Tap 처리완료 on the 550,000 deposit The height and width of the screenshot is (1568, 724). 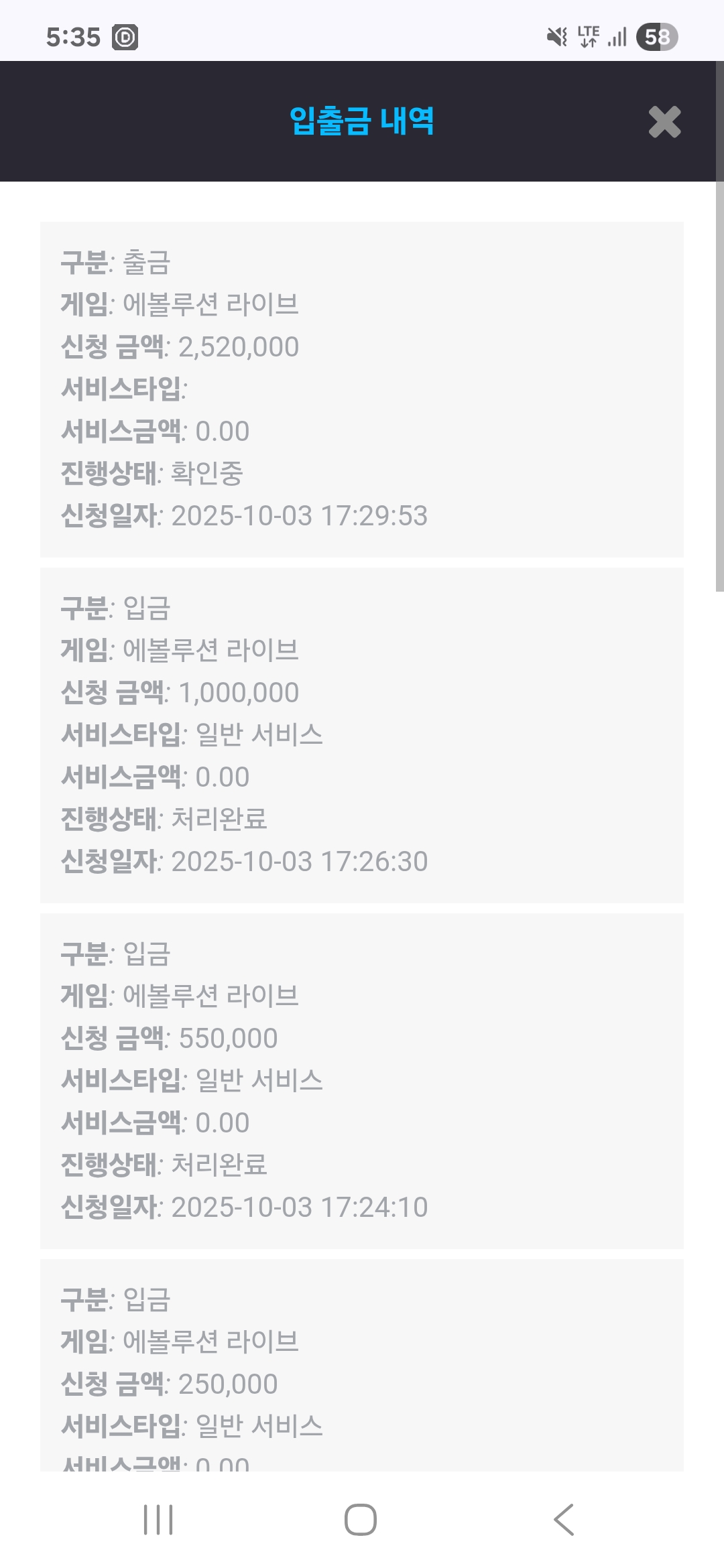tap(219, 1165)
